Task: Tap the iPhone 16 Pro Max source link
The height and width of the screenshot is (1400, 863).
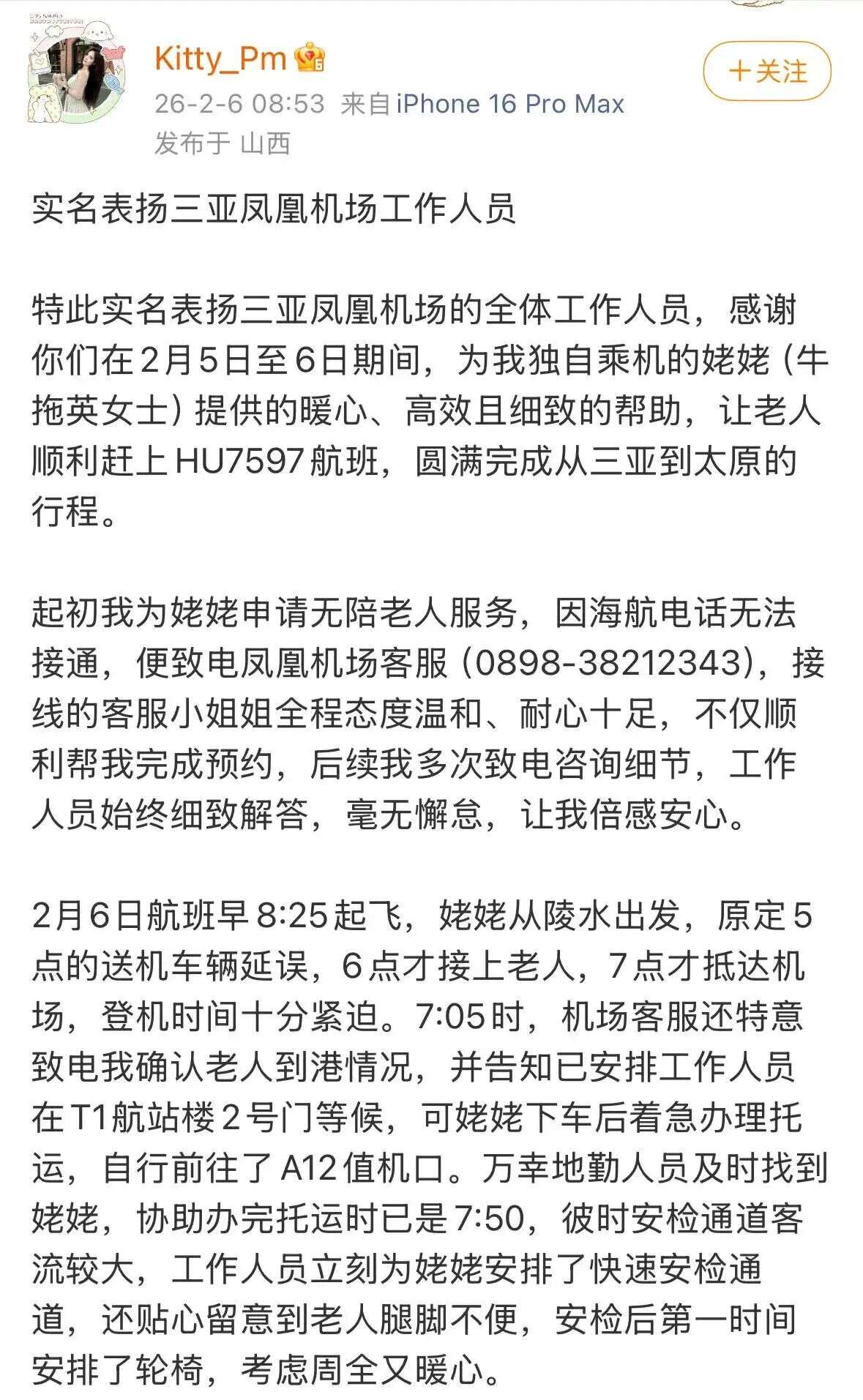Action: [510, 104]
